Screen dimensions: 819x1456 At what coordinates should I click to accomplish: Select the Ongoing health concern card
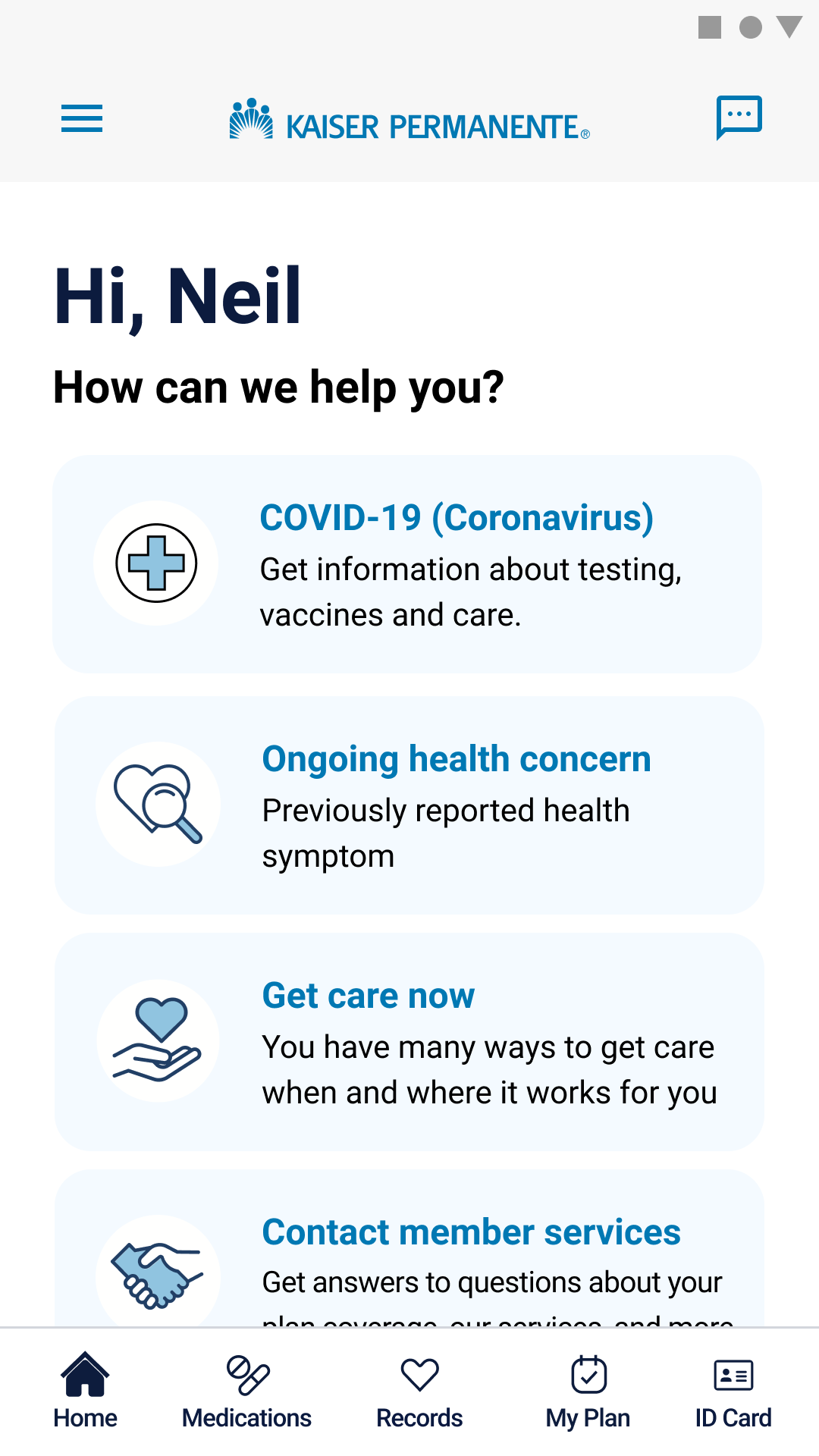[x=408, y=805]
